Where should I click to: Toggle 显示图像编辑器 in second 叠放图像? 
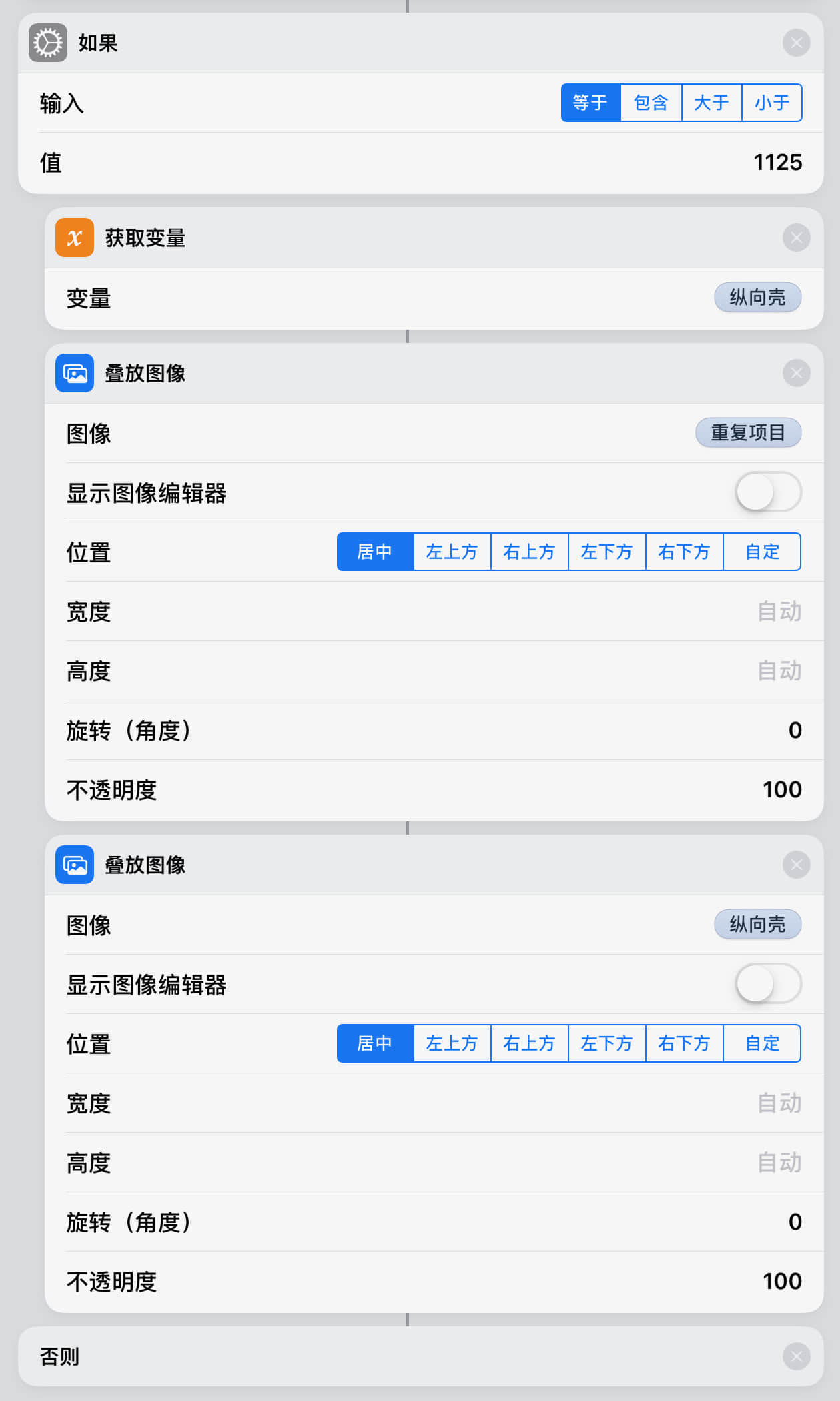(x=767, y=984)
